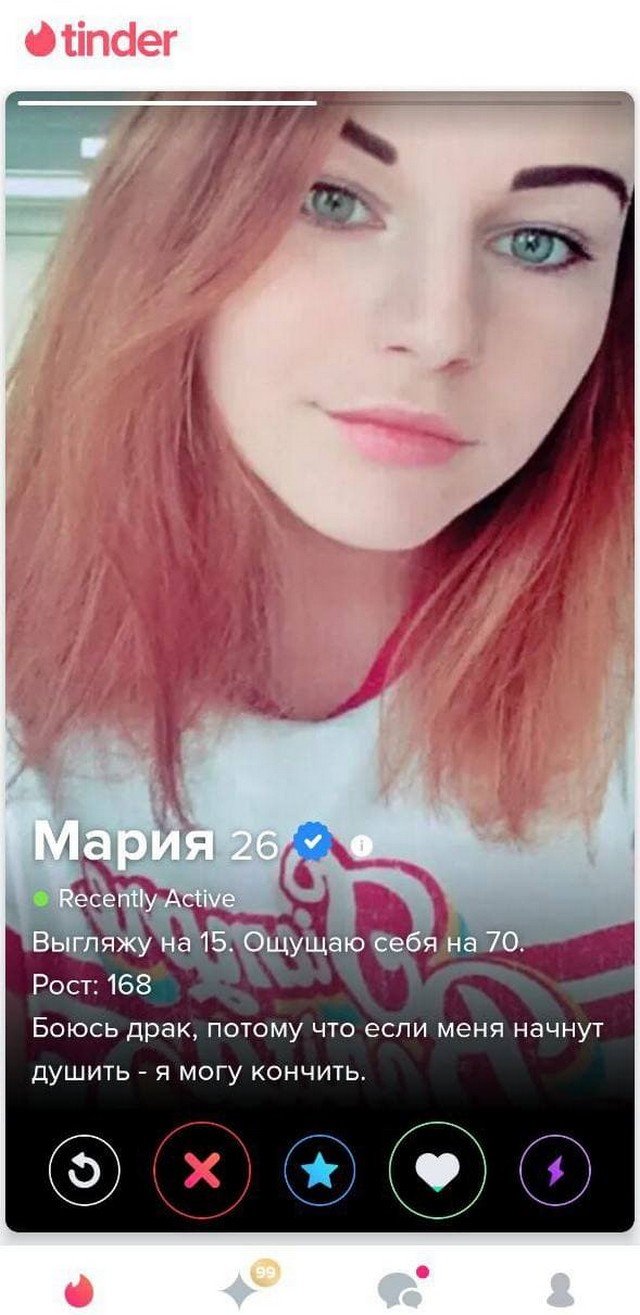Send a Super Like with the star
Image resolution: width=640 pixels, height=1315 pixels.
pos(319,1170)
